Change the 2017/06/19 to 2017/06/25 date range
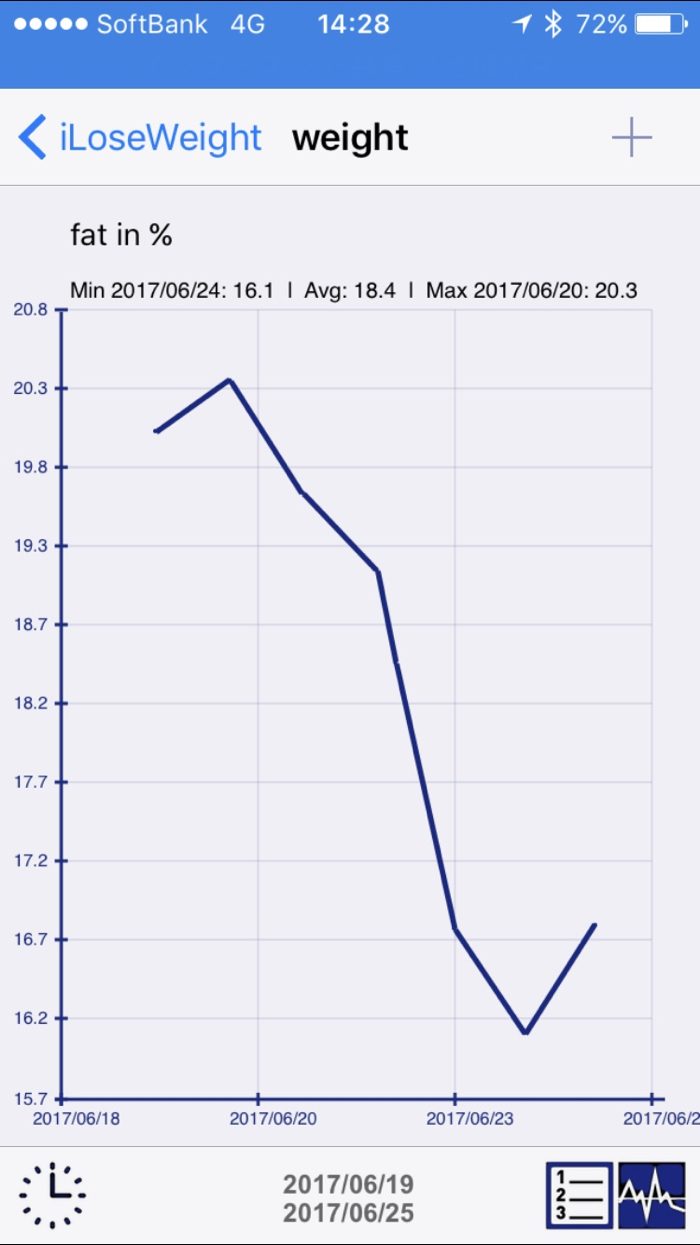The width and height of the screenshot is (700, 1245). pyautogui.click(x=347, y=1198)
